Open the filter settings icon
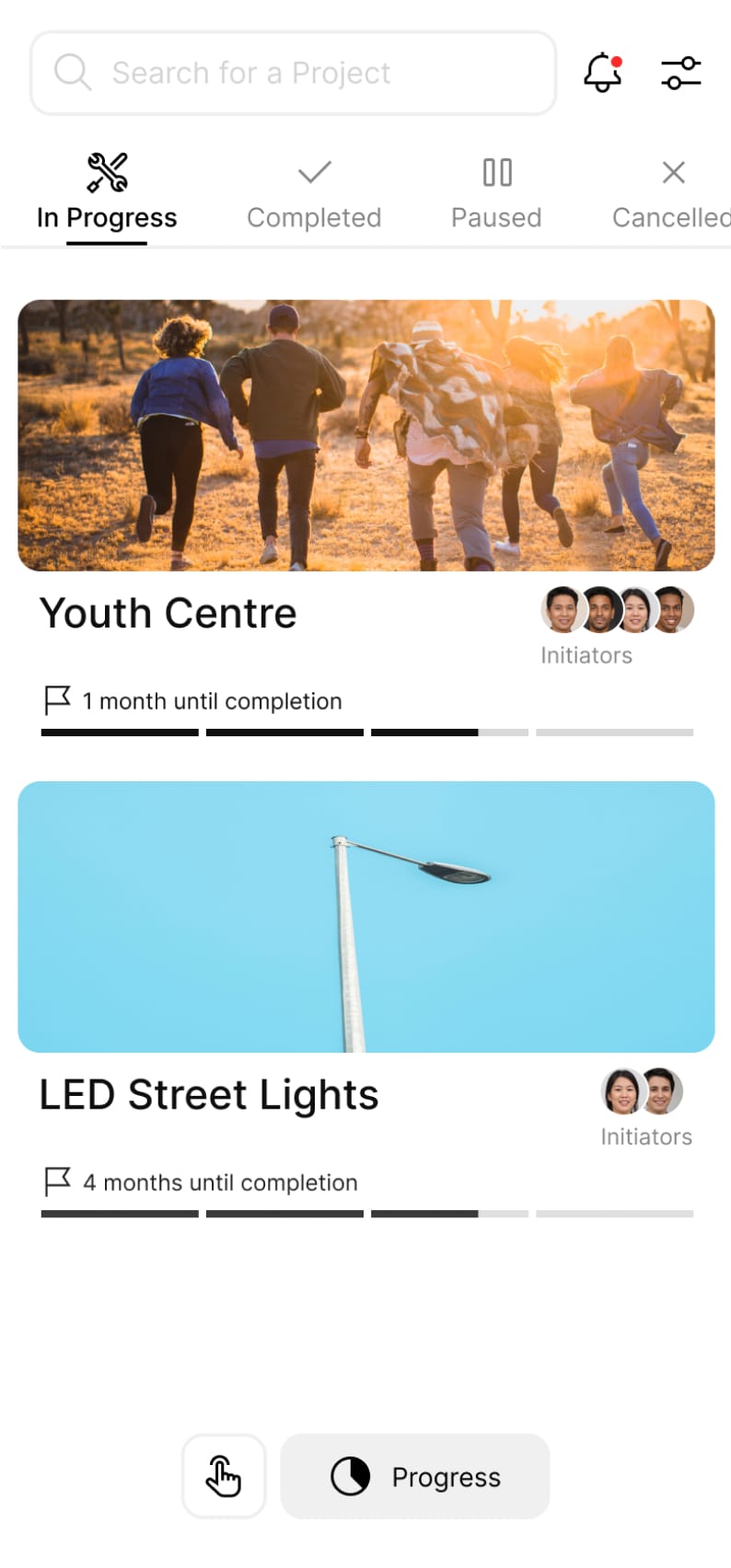This screenshot has height=1568, width=731. (x=681, y=73)
